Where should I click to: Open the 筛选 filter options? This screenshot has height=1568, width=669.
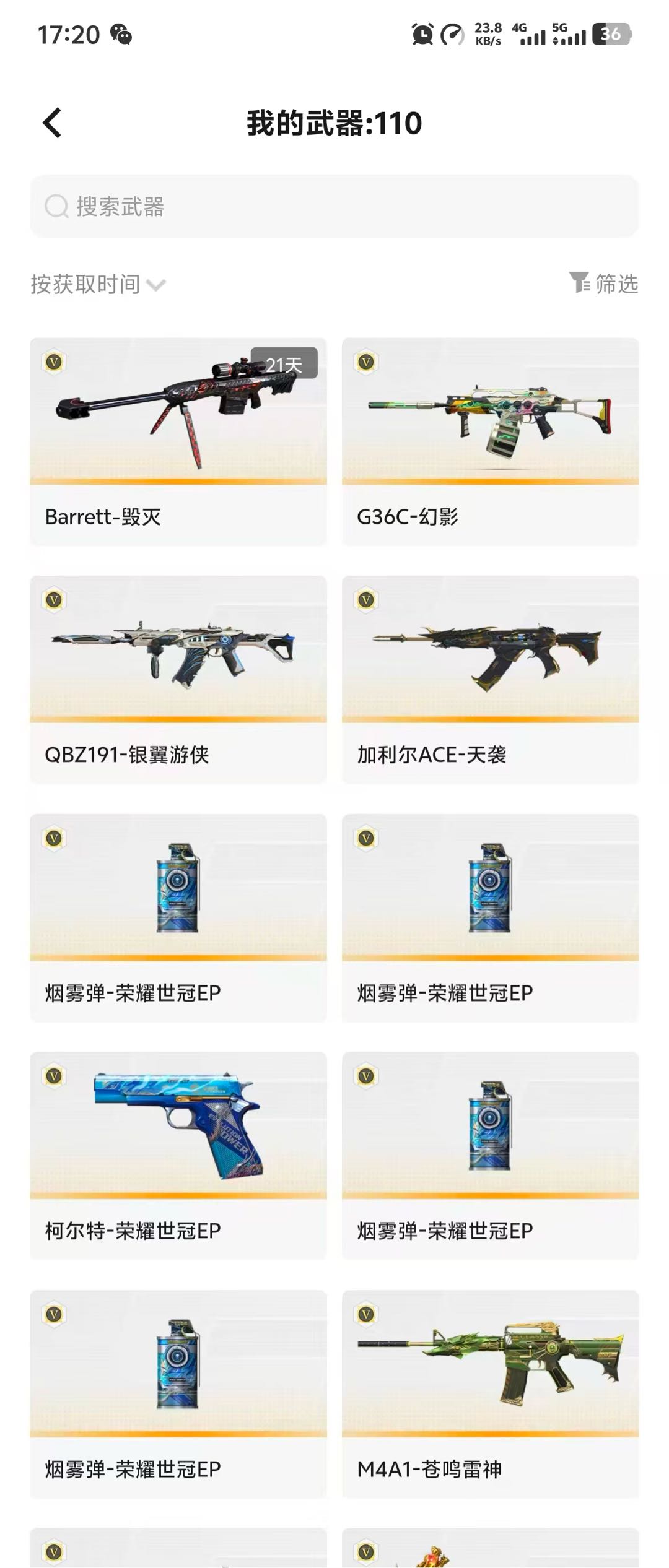[x=604, y=284]
